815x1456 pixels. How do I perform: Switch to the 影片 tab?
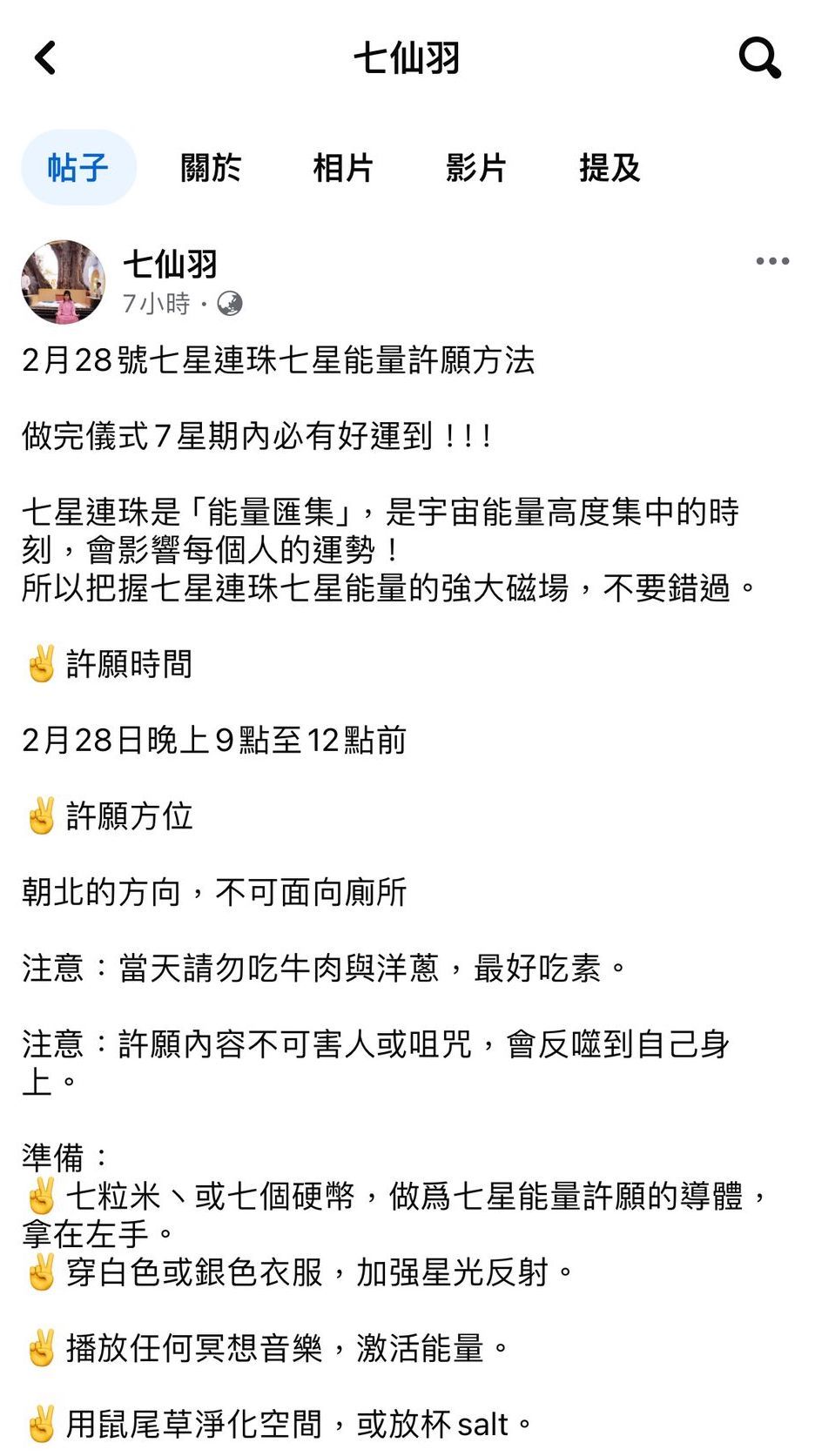tap(476, 167)
